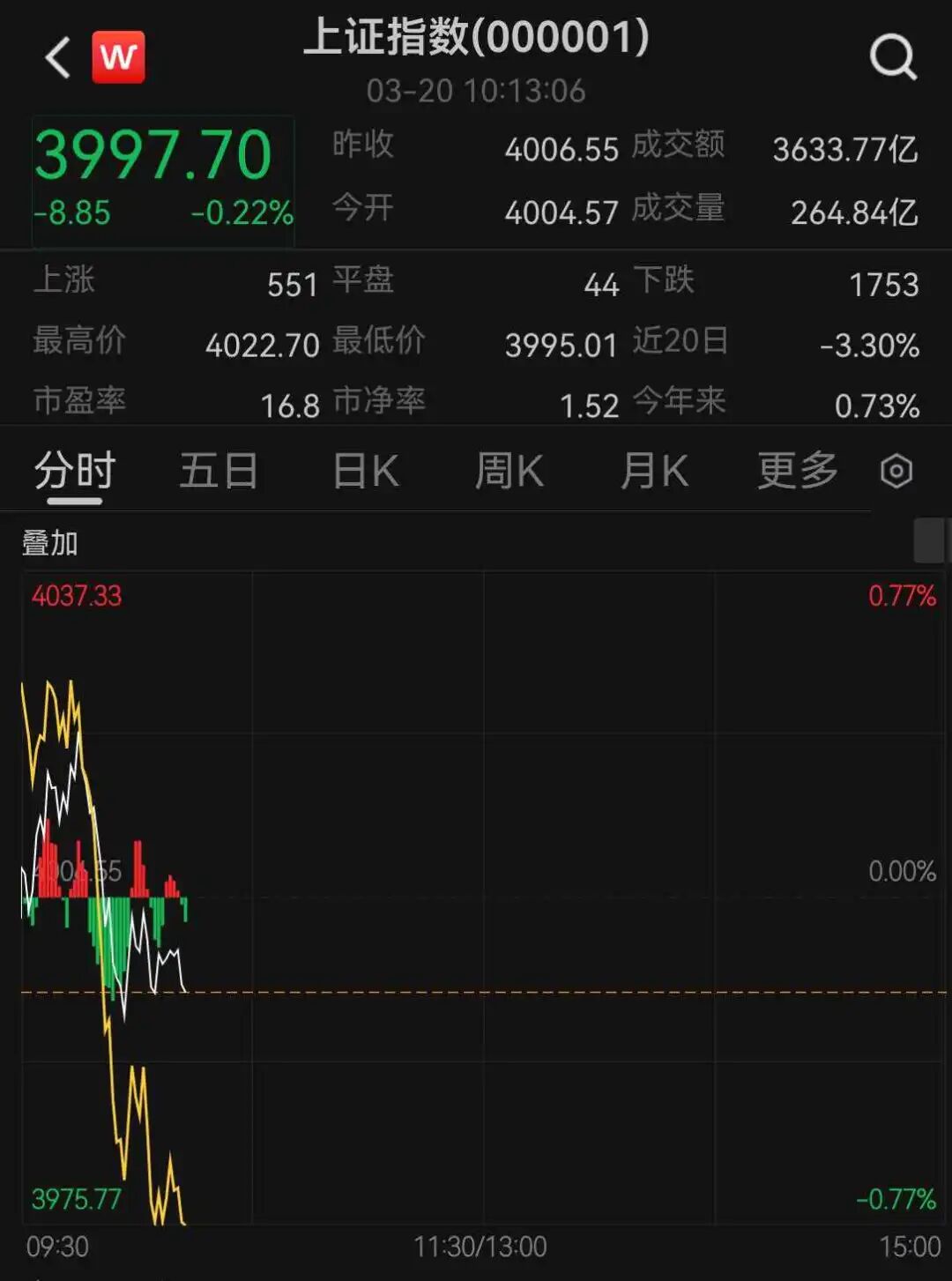Select the 分时 chart tab
Image resolution: width=952 pixels, height=1281 pixels.
click(75, 471)
